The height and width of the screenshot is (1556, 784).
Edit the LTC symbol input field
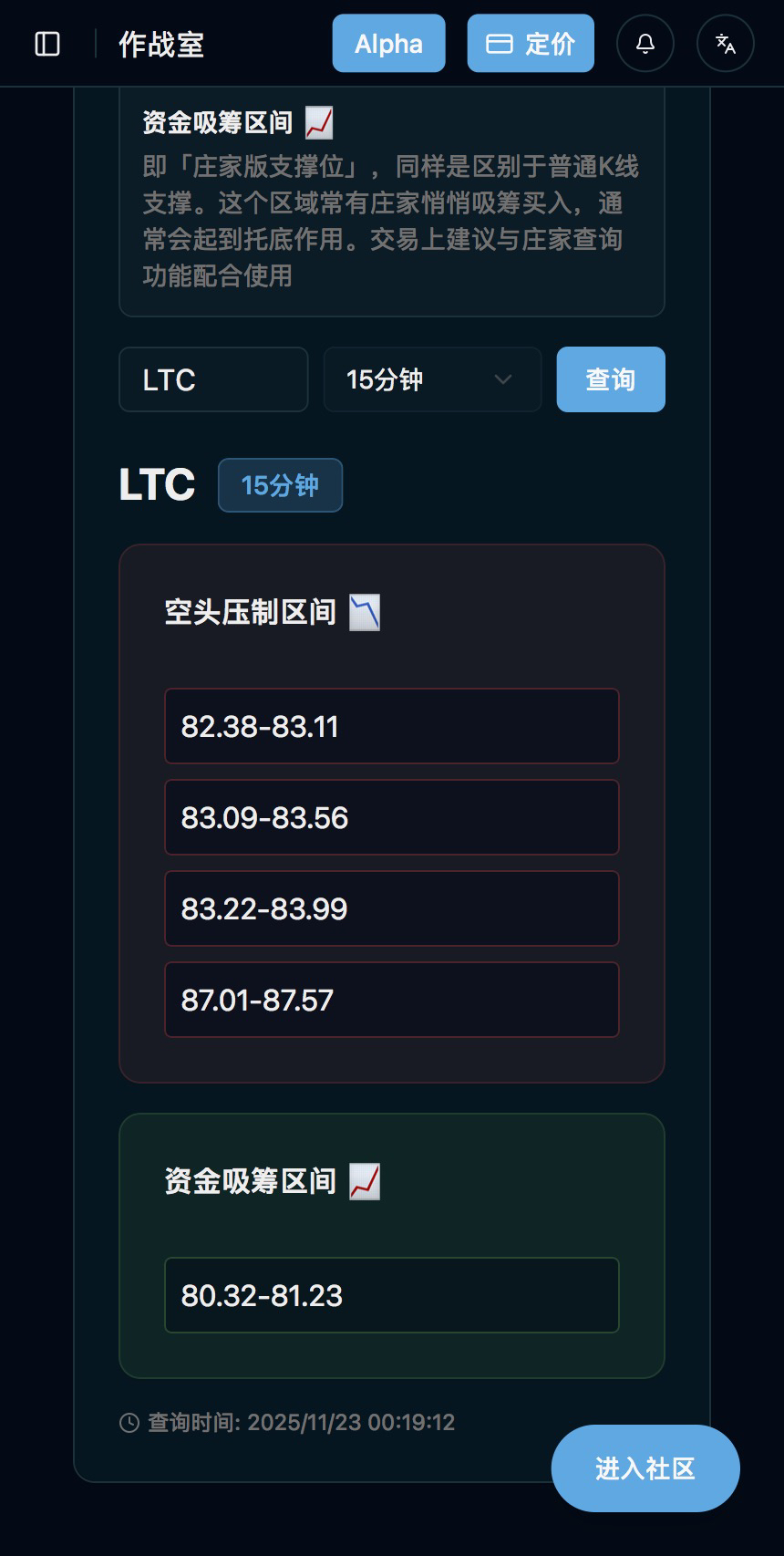[213, 379]
